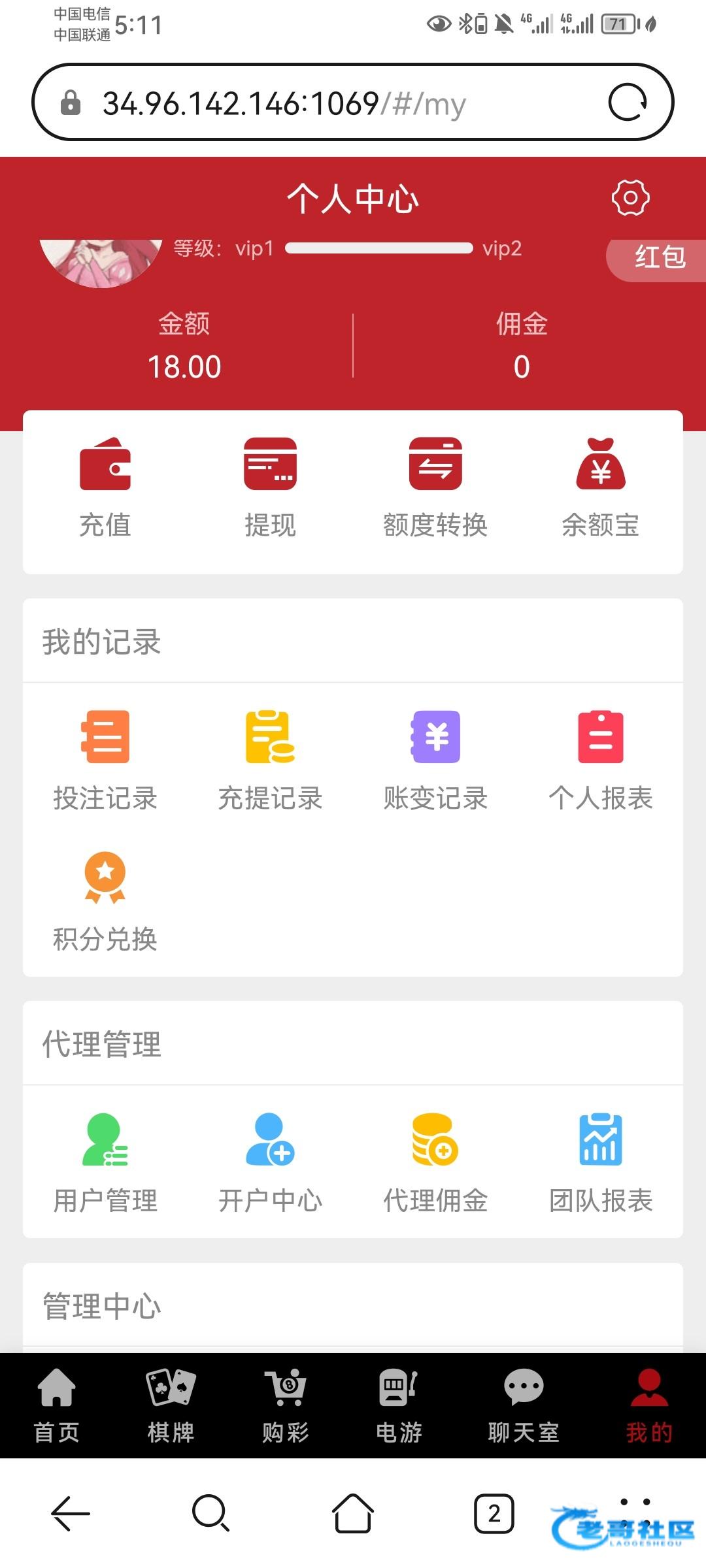Open 团队报表 team report
Image resolution: width=706 pixels, height=1568 pixels.
600,1162
